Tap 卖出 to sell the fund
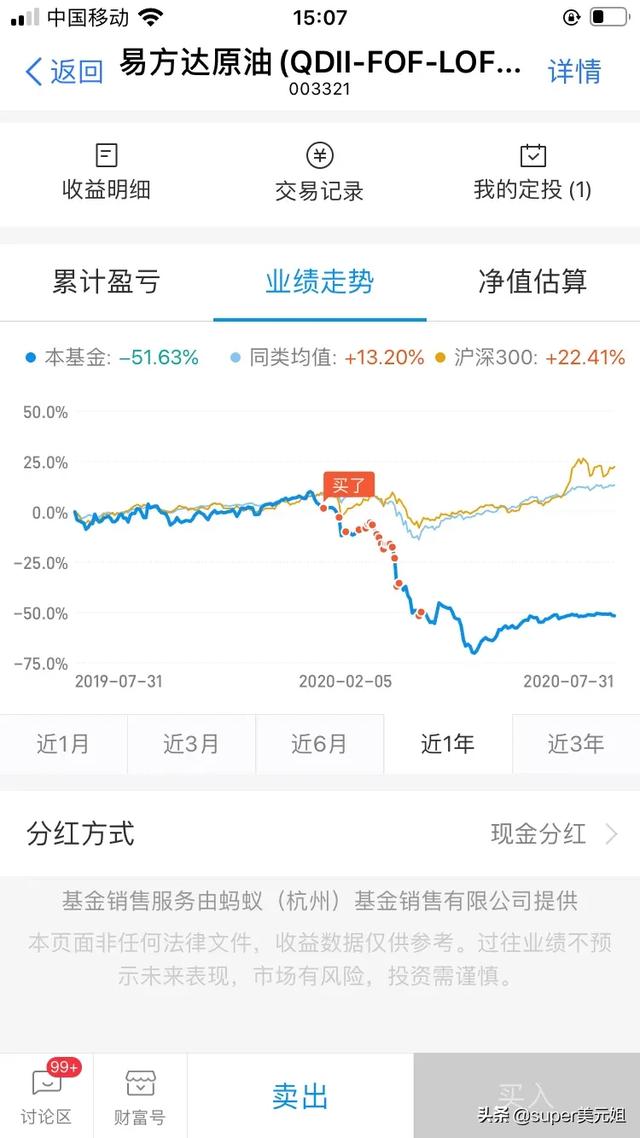The image size is (640, 1138). (300, 1096)
